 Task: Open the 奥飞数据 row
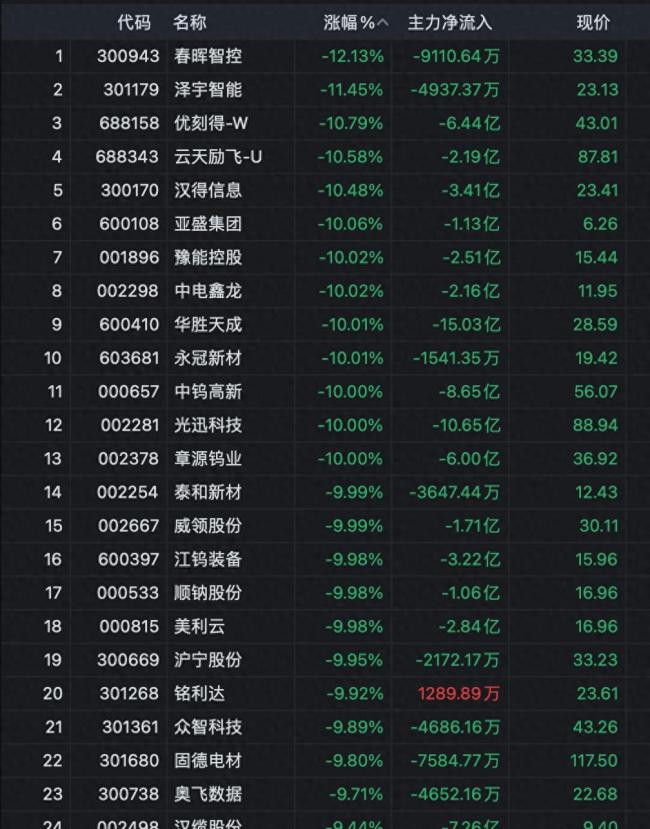(208, 794)
